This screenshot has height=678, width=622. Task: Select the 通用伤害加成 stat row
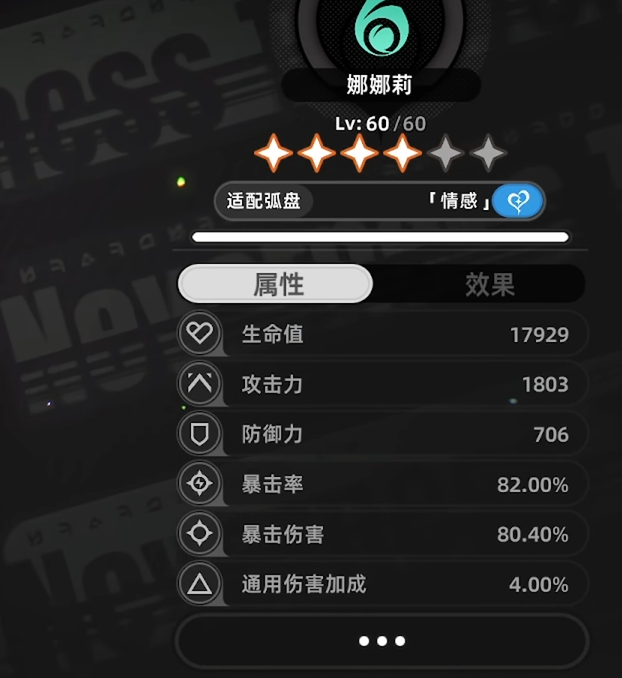pyautogui.click(x=381, y=584)
